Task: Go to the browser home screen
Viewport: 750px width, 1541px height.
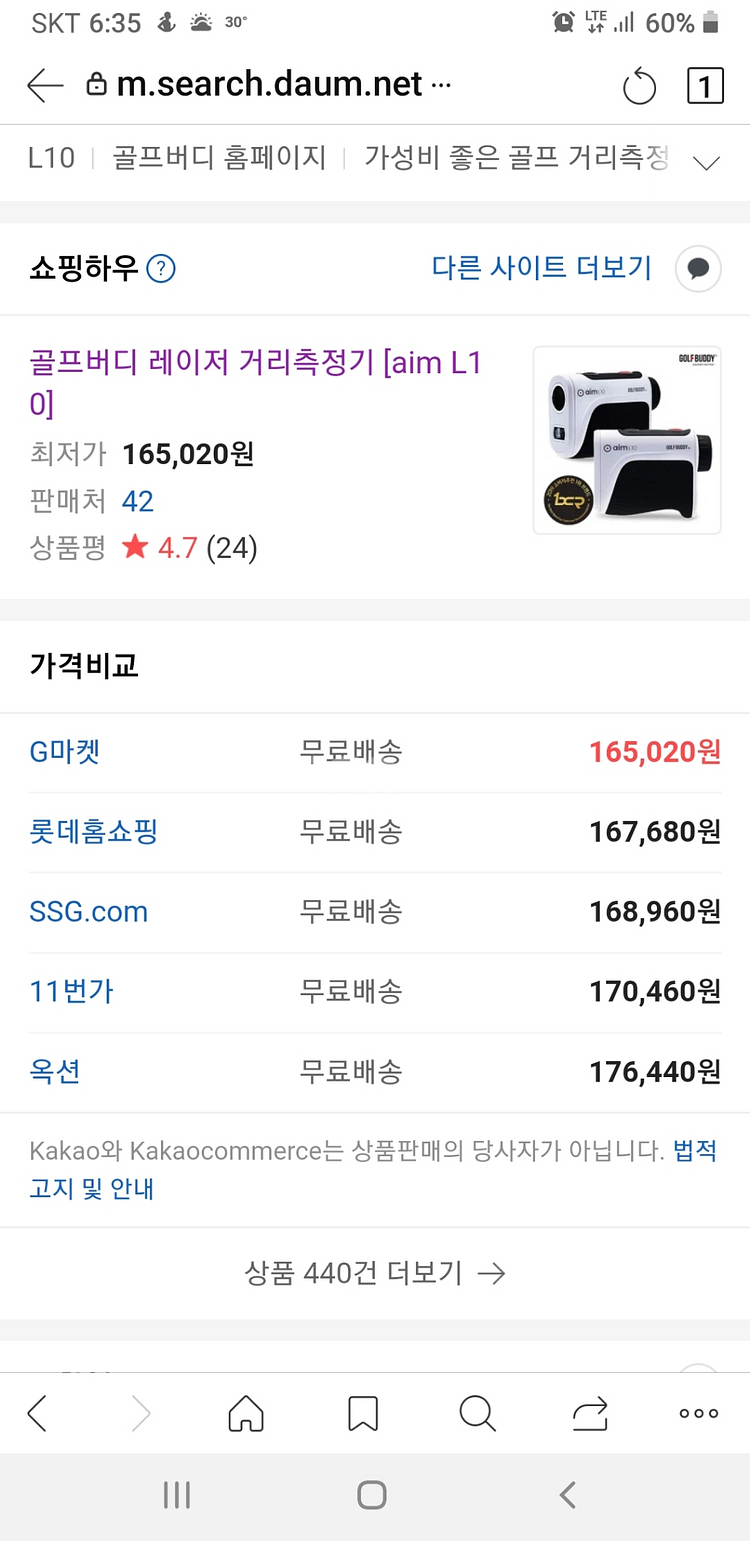Action: pyautogui.click(x=246, y=1413)
